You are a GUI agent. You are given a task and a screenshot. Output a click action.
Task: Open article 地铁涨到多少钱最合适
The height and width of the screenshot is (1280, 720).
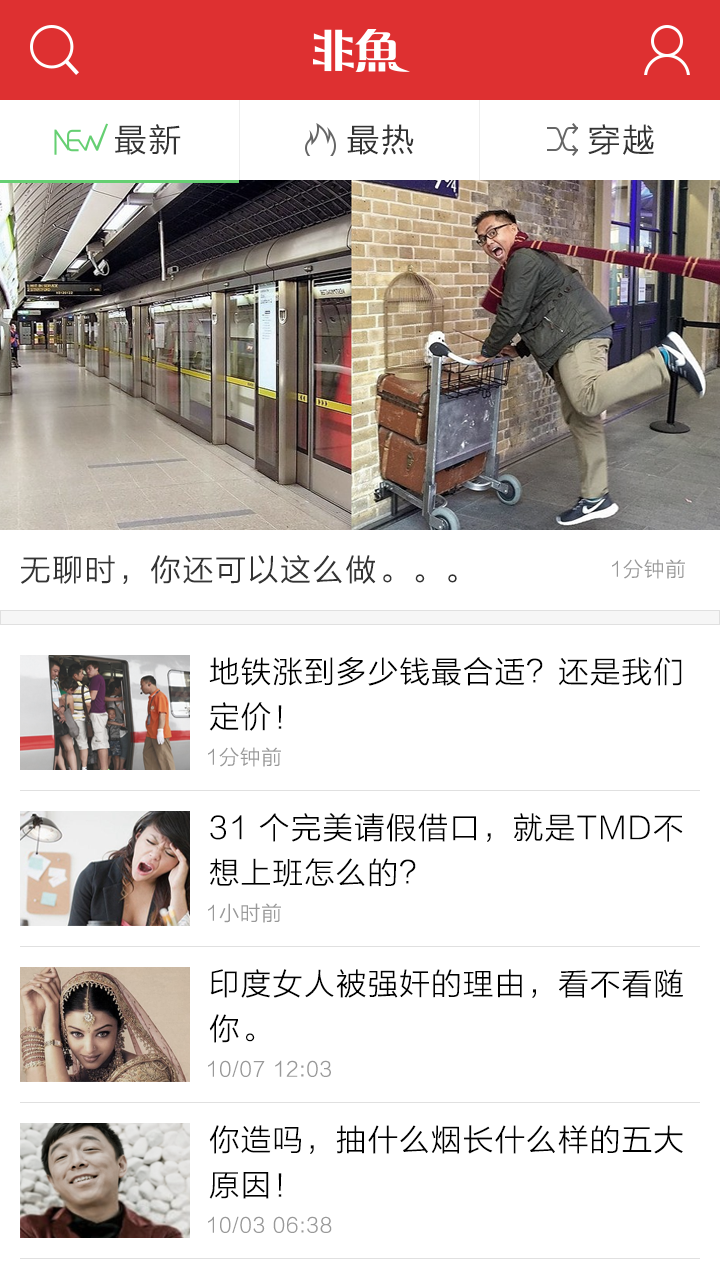445,694
